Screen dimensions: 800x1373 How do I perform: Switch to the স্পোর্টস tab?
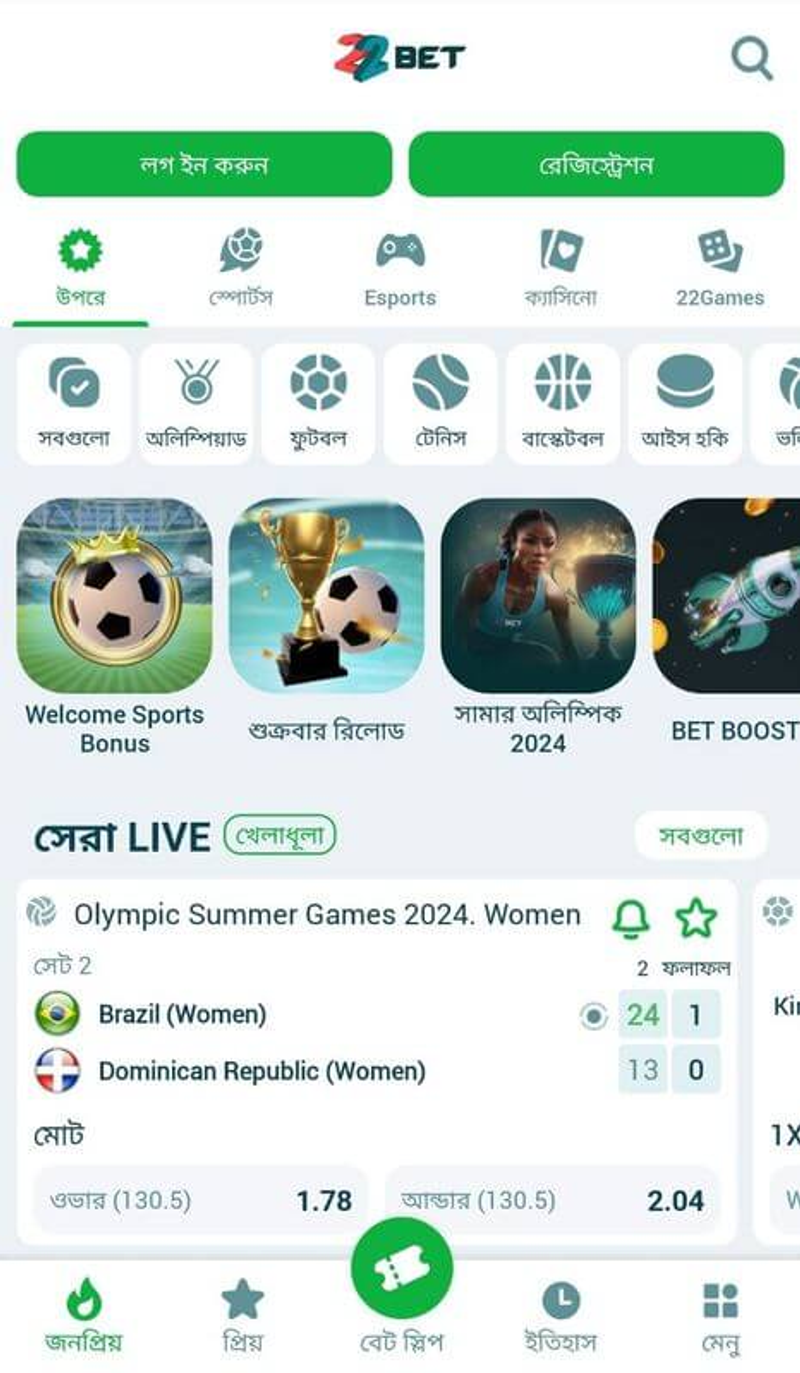tap(241, 268)
